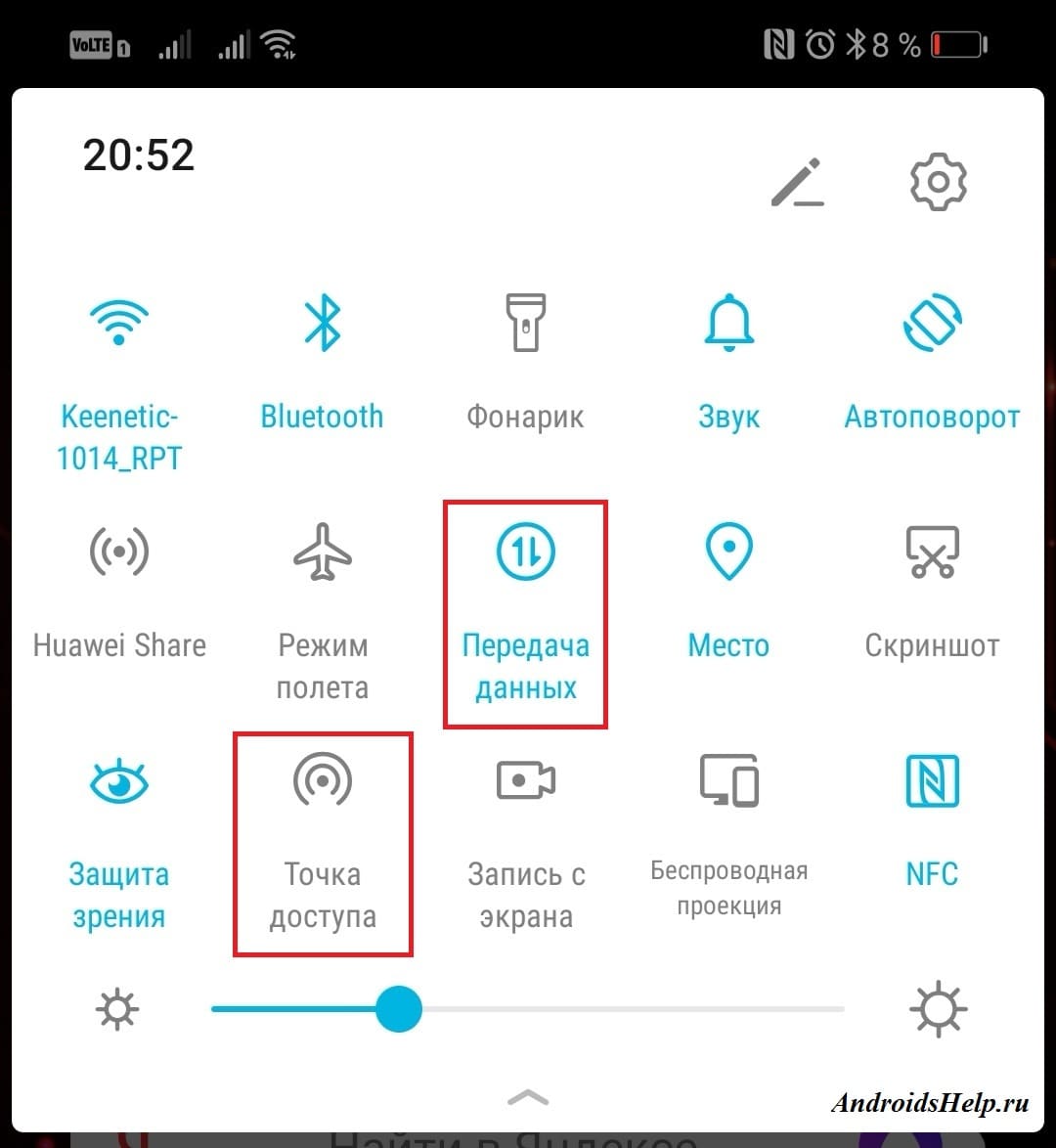Open Беспроводная проекция wireless projection
Viewport: 1056px width, 1148px height.
(x=728, y=781)
